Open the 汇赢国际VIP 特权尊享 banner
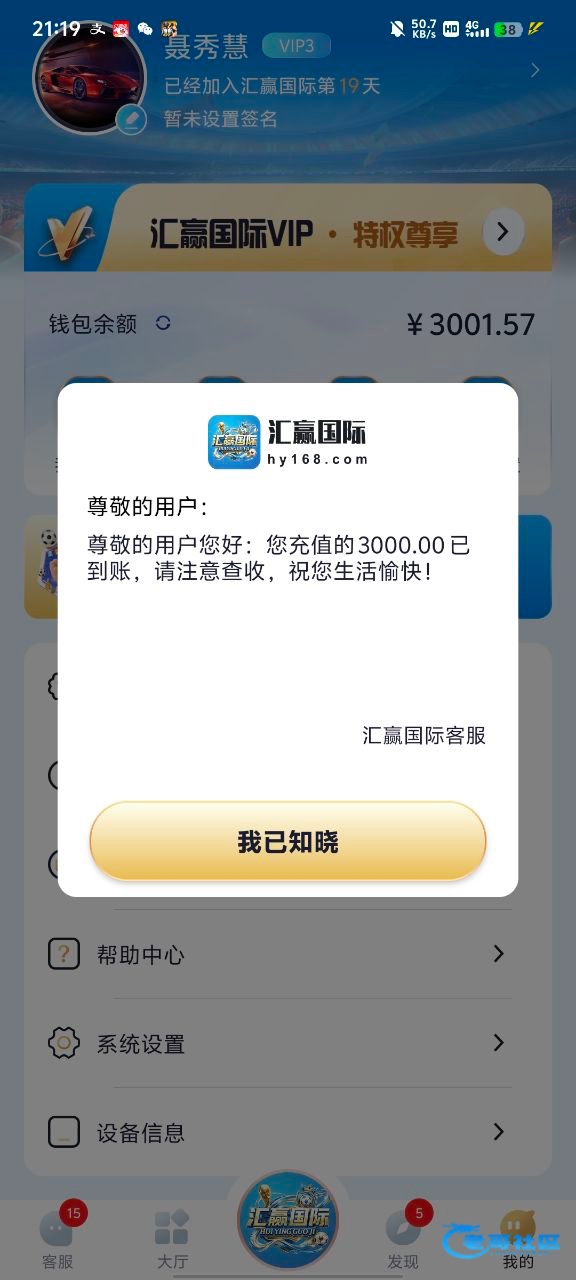 coord(288,233)
